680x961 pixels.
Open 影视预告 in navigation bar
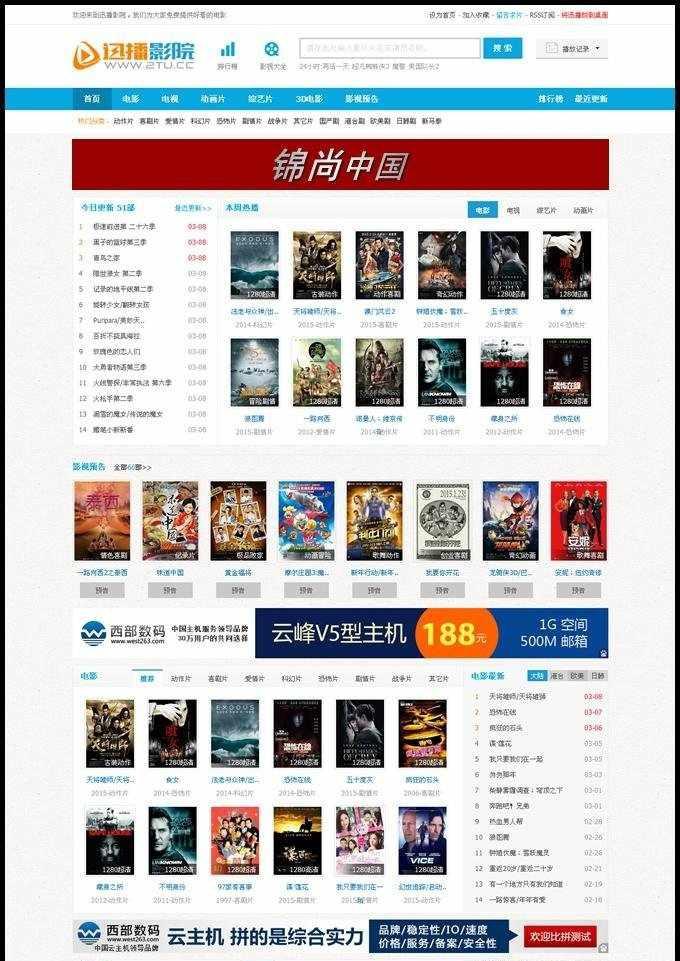[361, 99]
